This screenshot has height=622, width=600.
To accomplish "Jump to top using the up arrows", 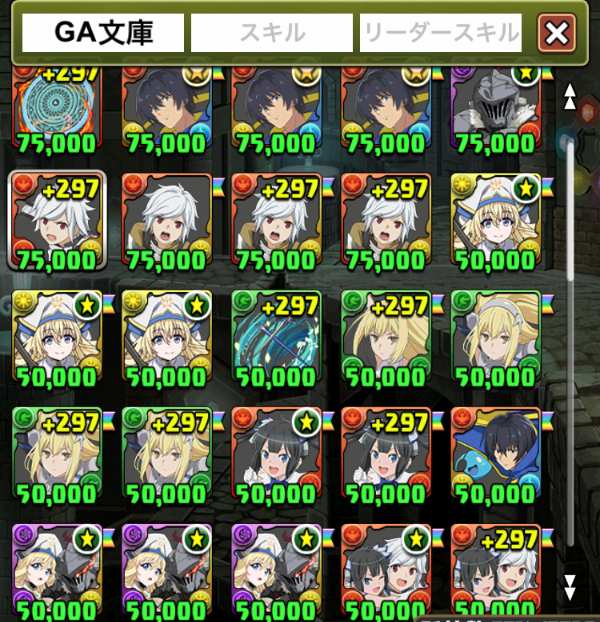I will point(570,97).
